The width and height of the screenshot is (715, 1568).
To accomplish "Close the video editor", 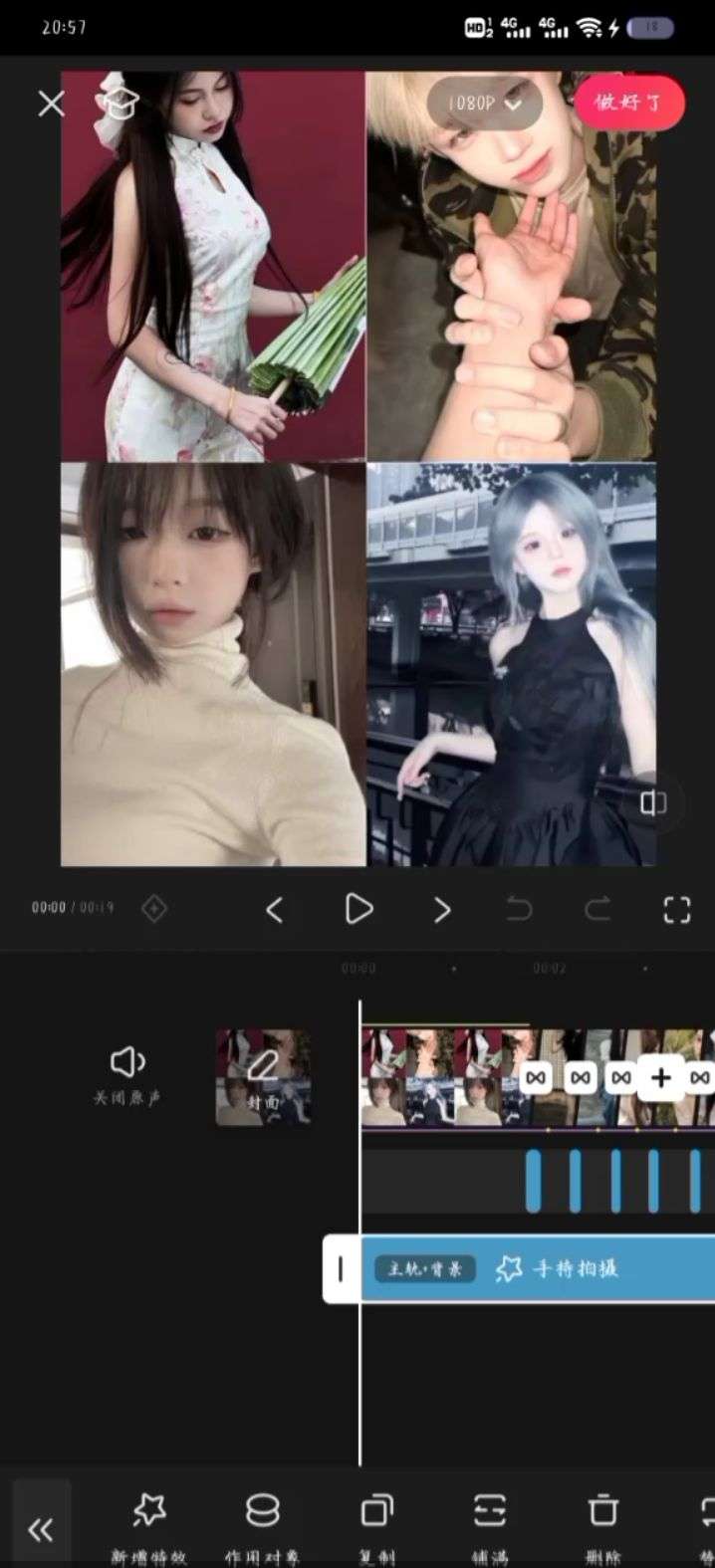I will pyautogui.click(x=52, y=104).
